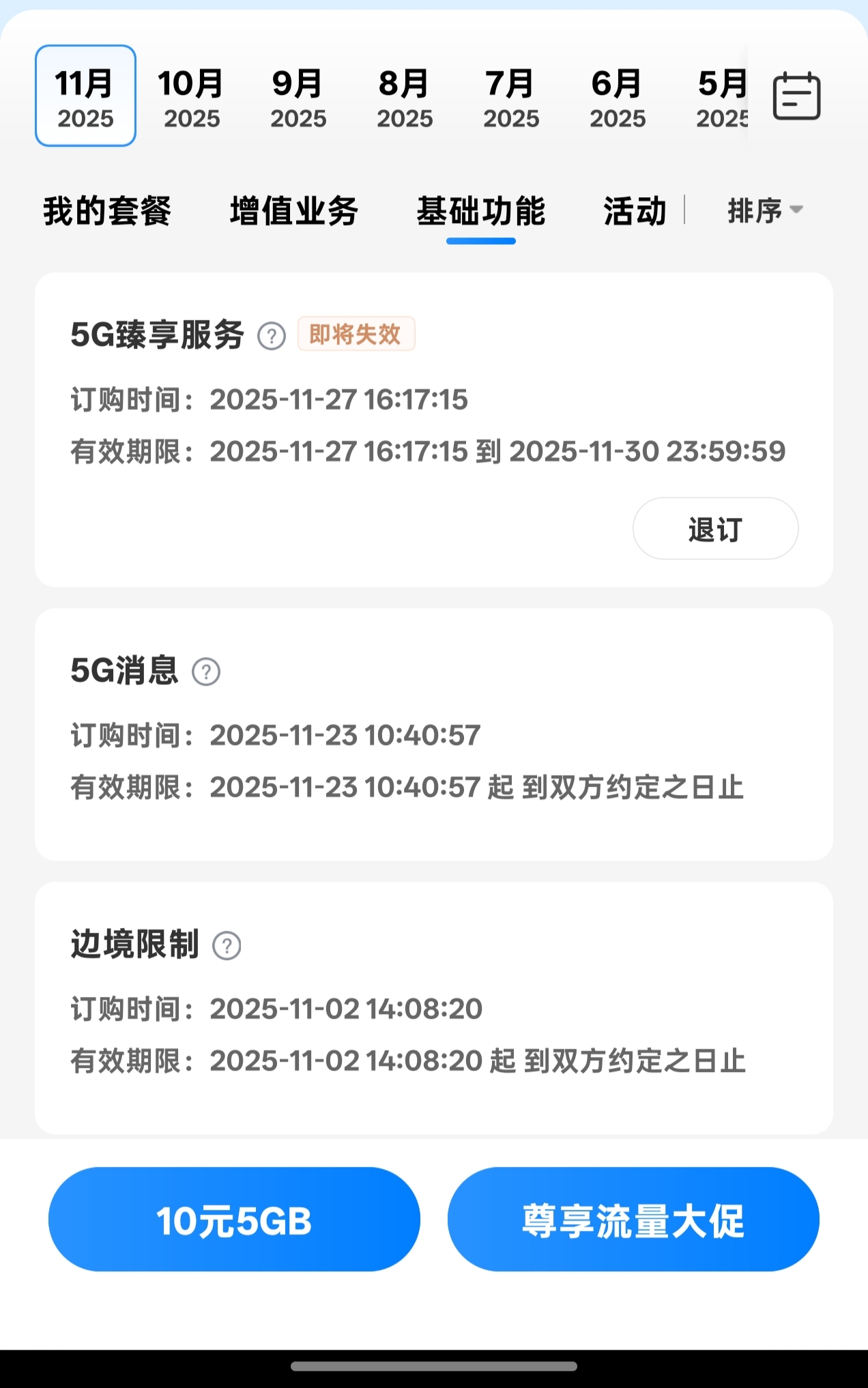
Task: Tap the 10元5GB offer button
Action: (x=234, y=1219)
